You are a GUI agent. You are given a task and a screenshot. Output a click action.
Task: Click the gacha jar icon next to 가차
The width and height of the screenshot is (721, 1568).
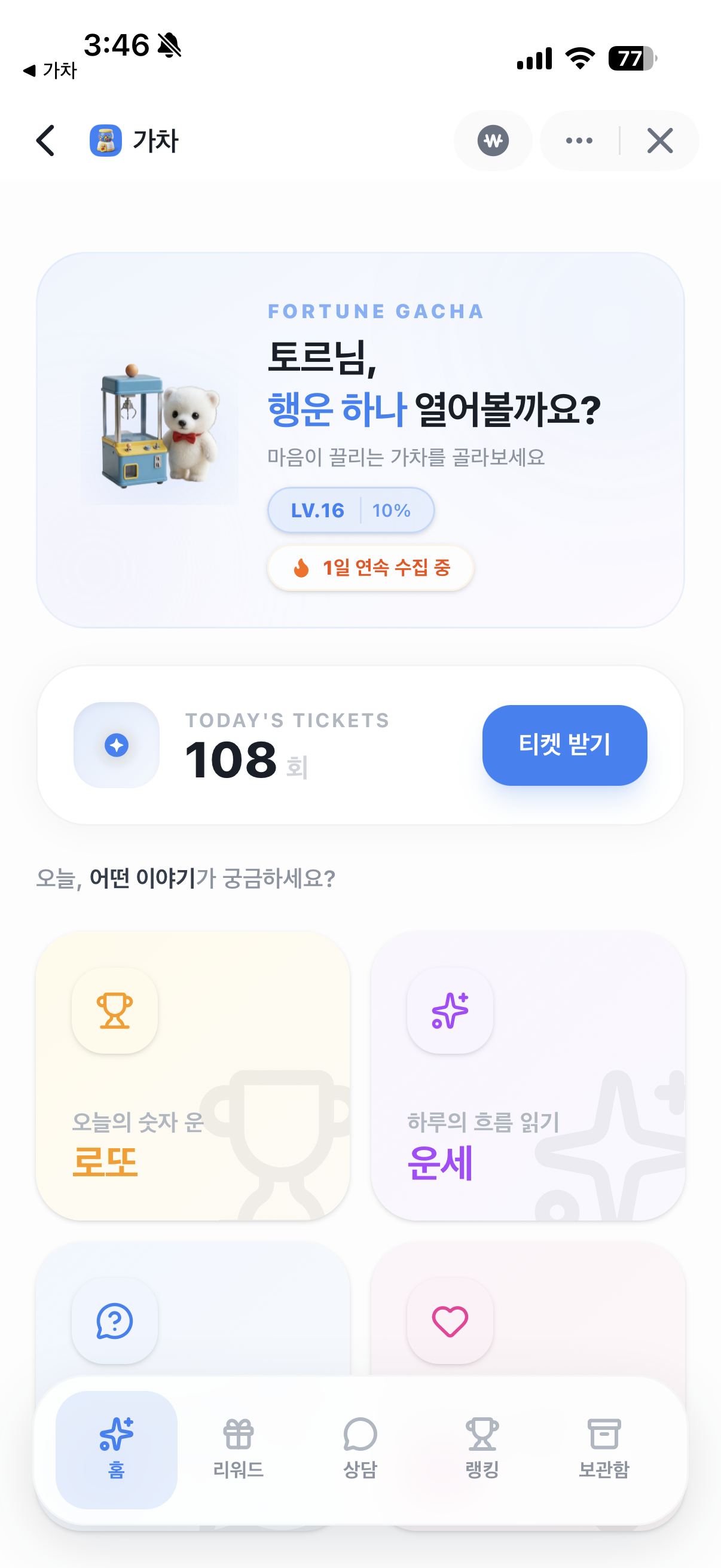[105, 140]
